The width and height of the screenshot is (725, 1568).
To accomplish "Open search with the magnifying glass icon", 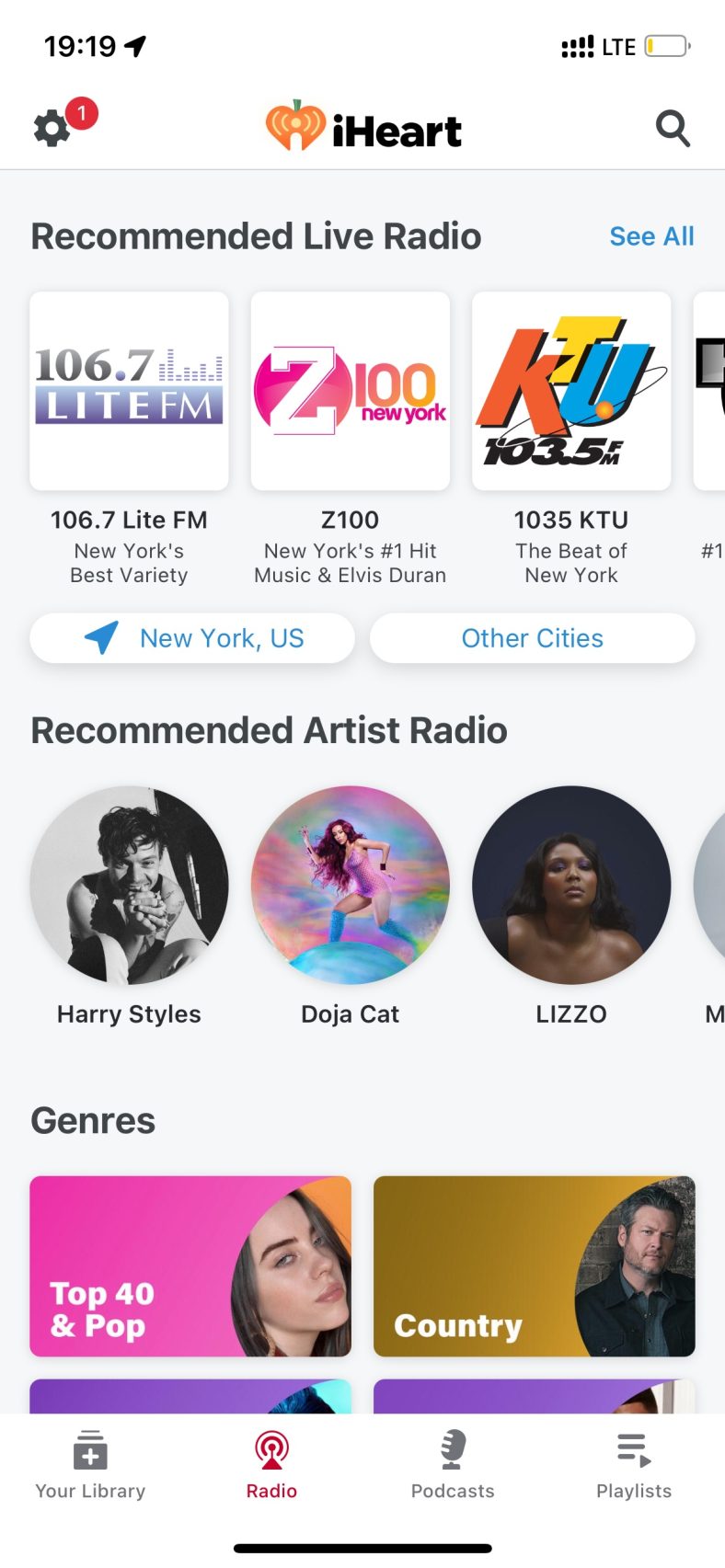I will (x=673, y=129).
